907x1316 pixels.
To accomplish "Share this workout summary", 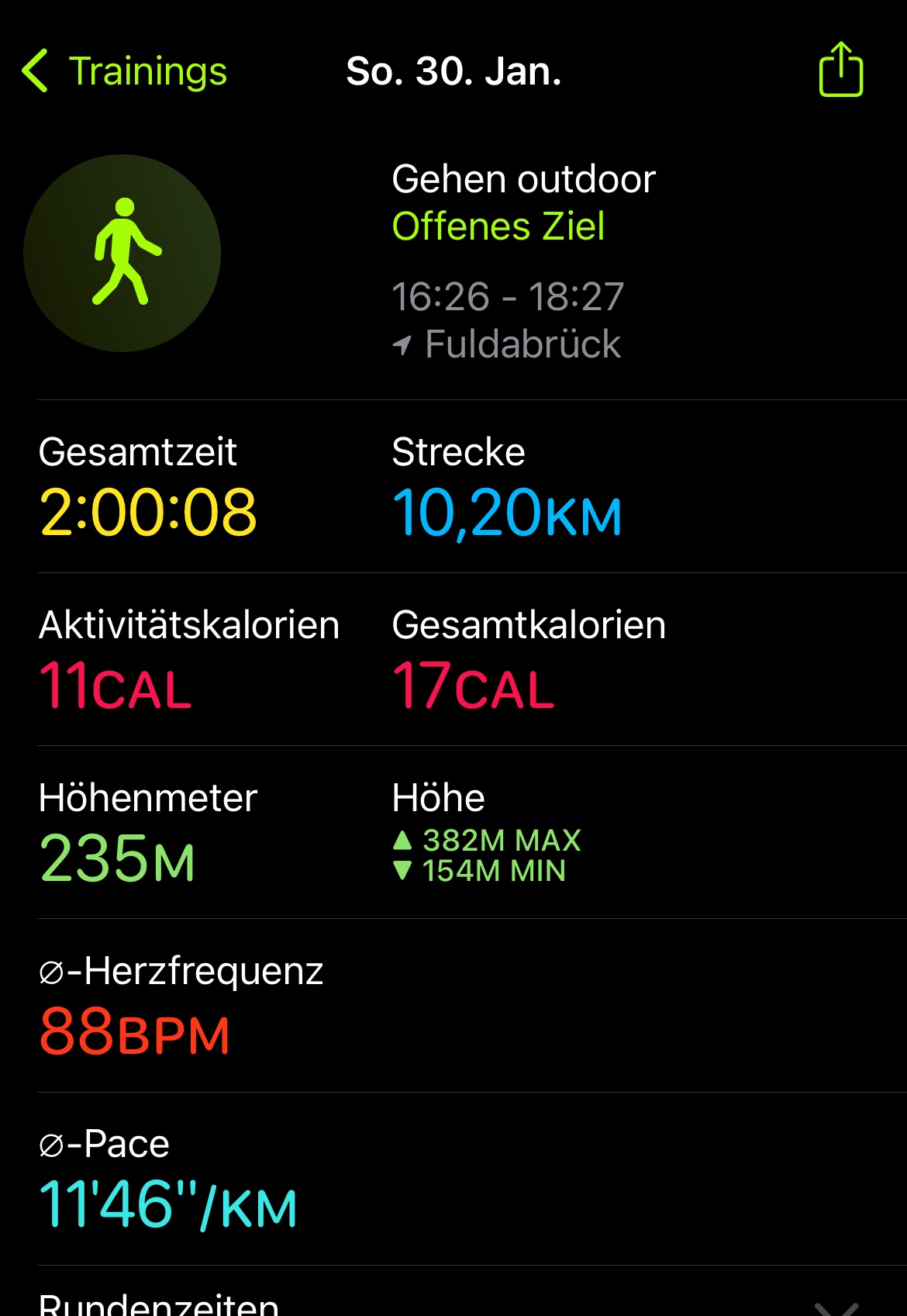I will click(x=841, y=70).
